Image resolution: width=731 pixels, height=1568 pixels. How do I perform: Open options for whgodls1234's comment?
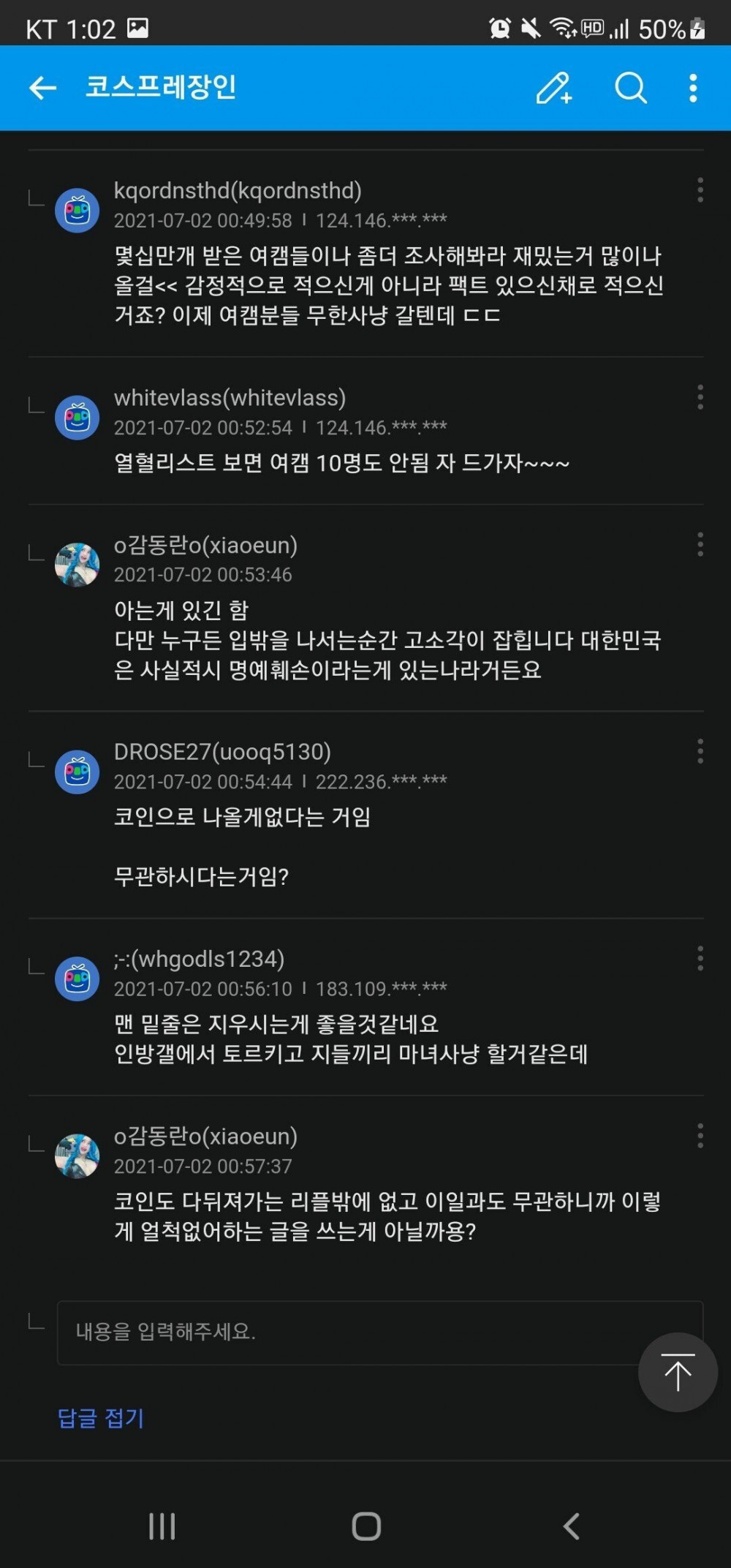(700, 958)
